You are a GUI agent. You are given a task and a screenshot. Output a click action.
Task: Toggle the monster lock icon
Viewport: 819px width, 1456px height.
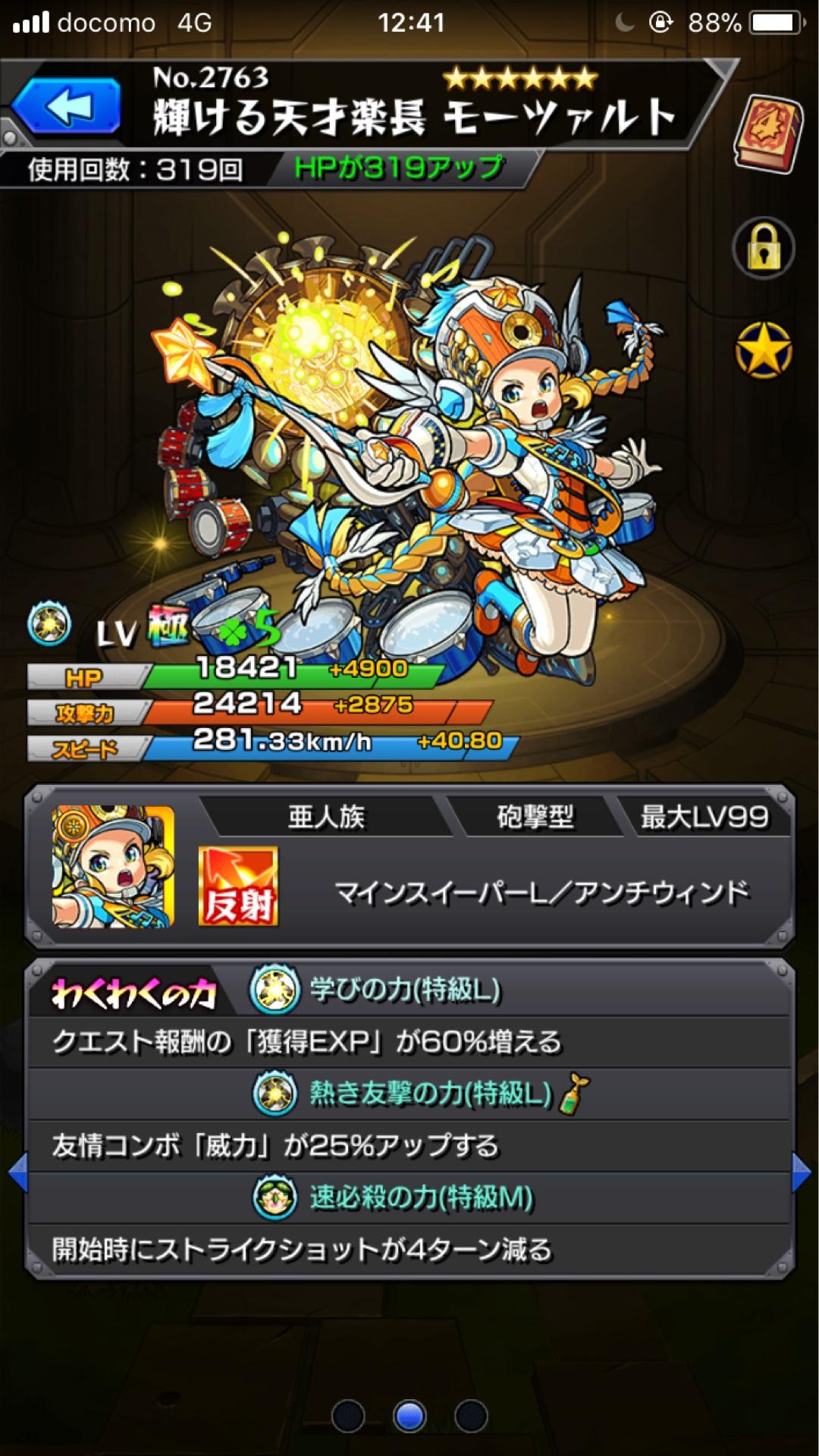[x=764, y=249]
